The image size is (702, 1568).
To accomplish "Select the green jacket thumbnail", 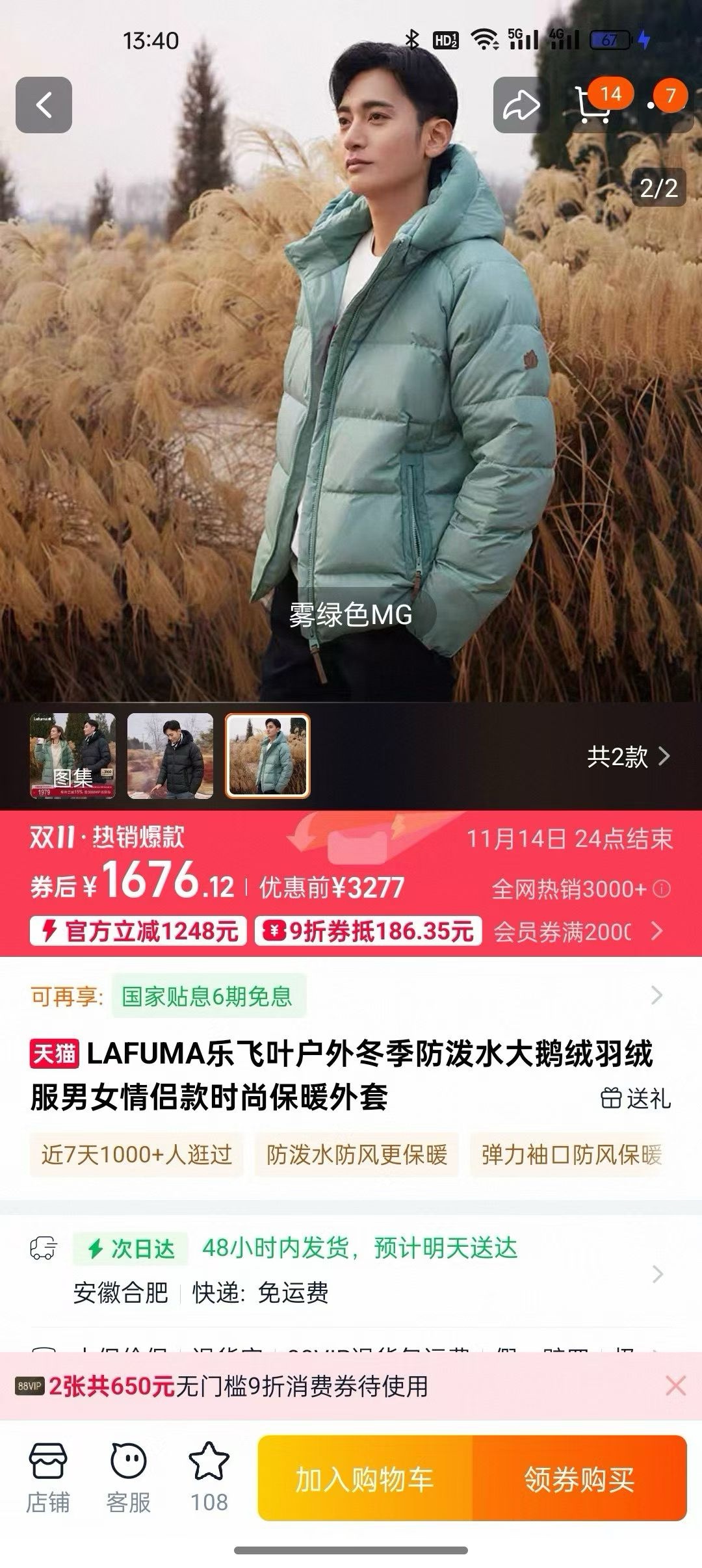I will tap(267, 755).
